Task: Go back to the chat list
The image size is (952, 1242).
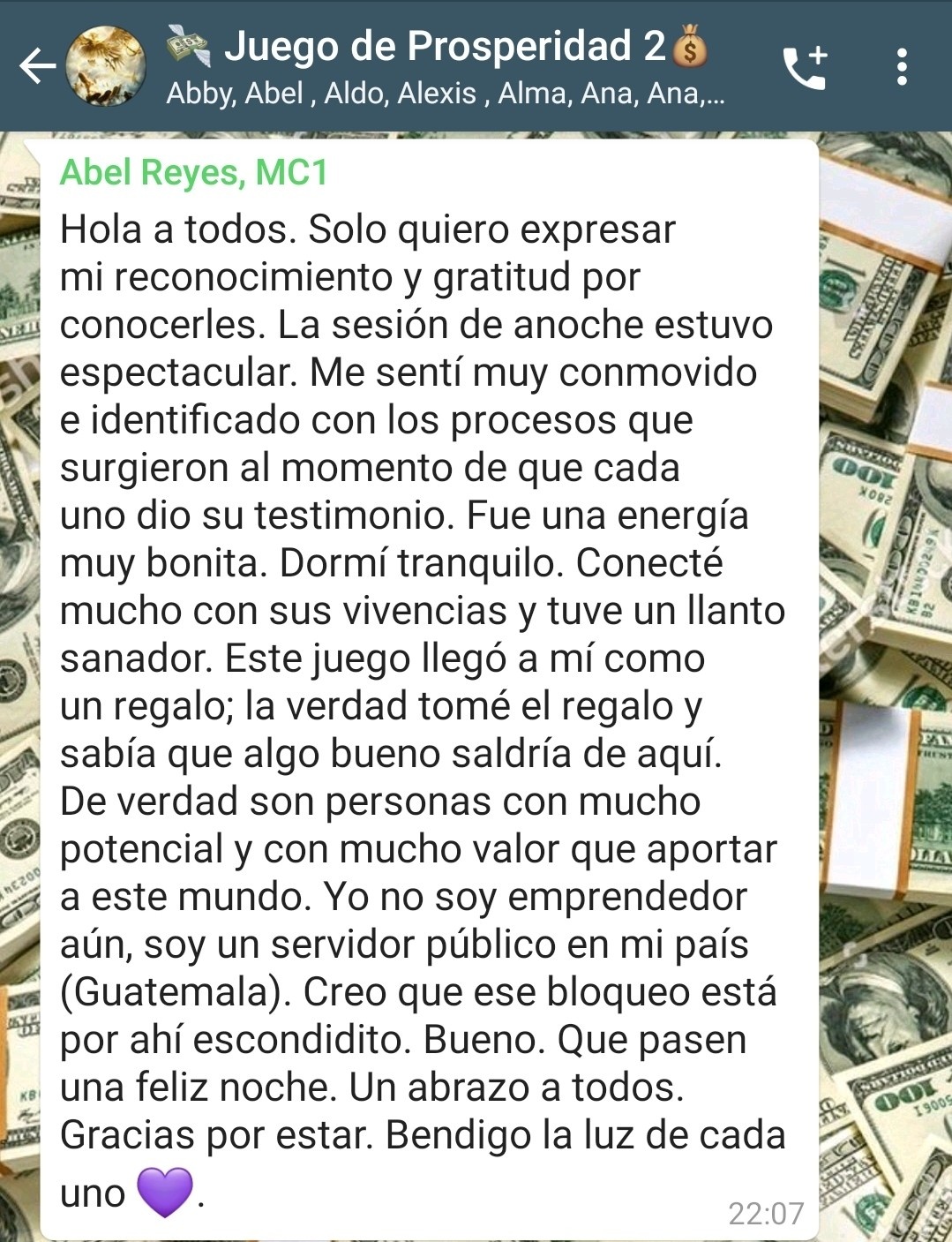Action: click(37, 66)
